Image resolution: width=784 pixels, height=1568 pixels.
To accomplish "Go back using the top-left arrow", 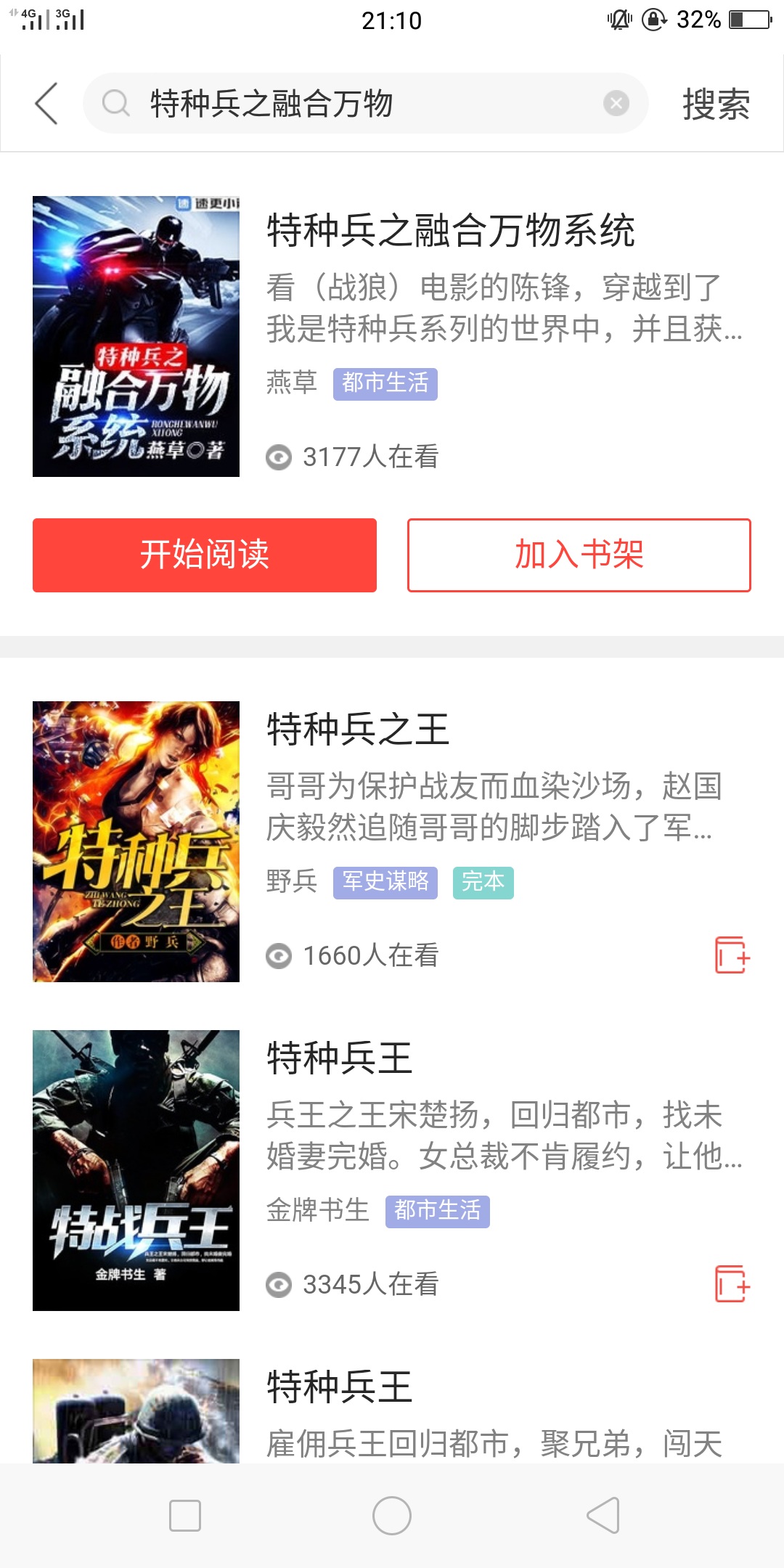I will 46,103.
